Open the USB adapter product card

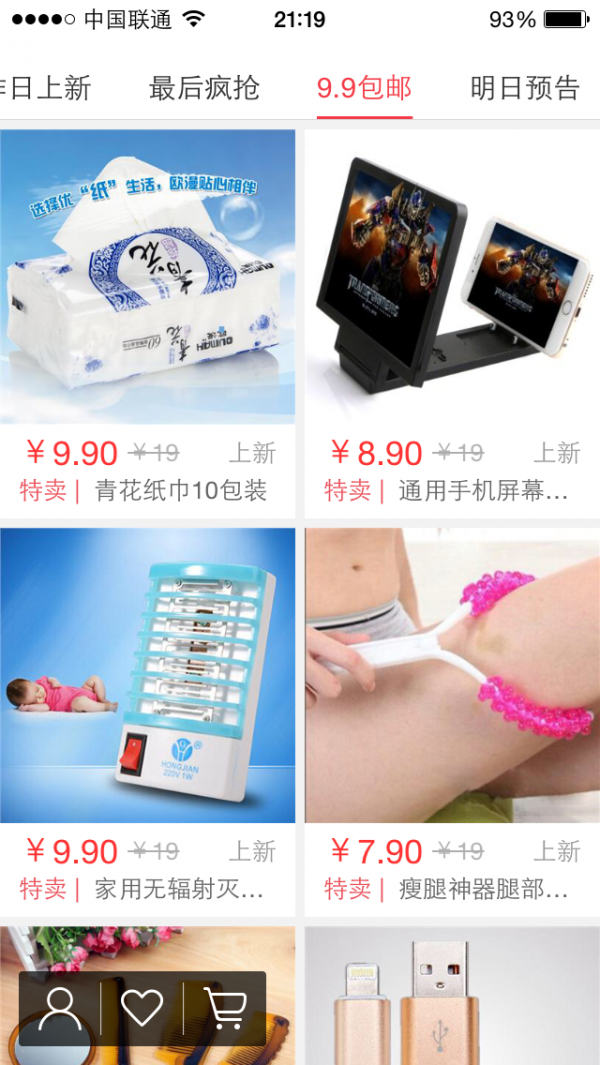(x=452, y=996)
